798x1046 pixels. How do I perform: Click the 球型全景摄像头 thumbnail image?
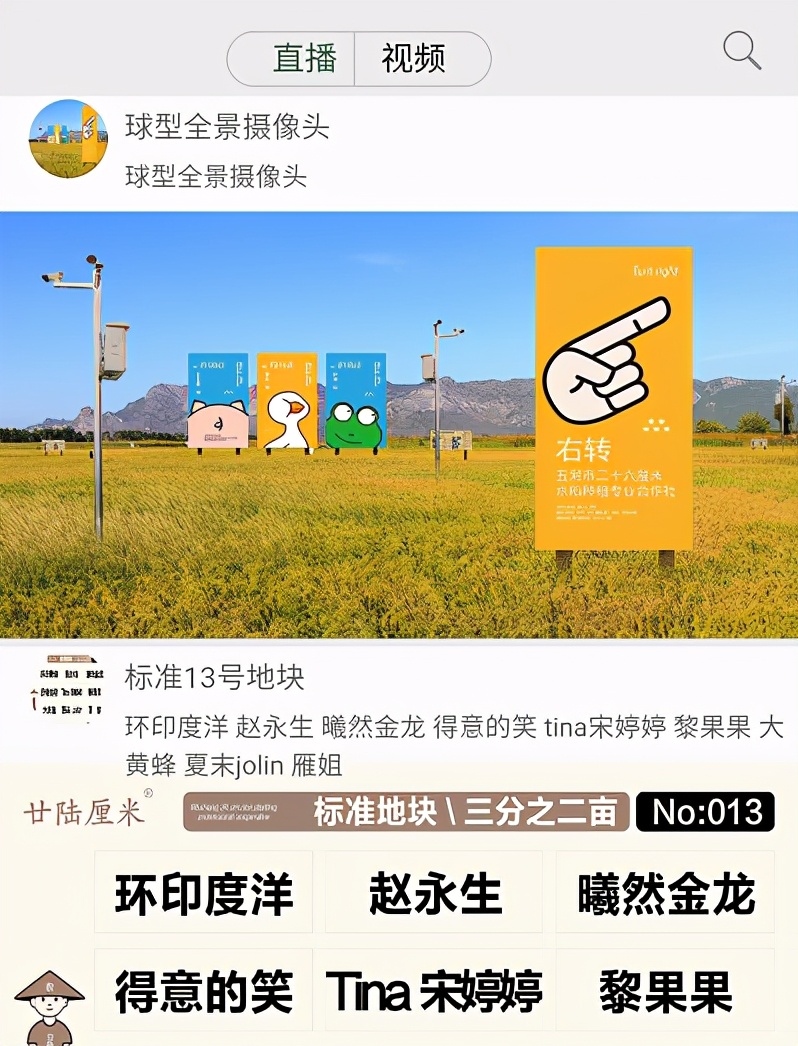click(68, 139)
